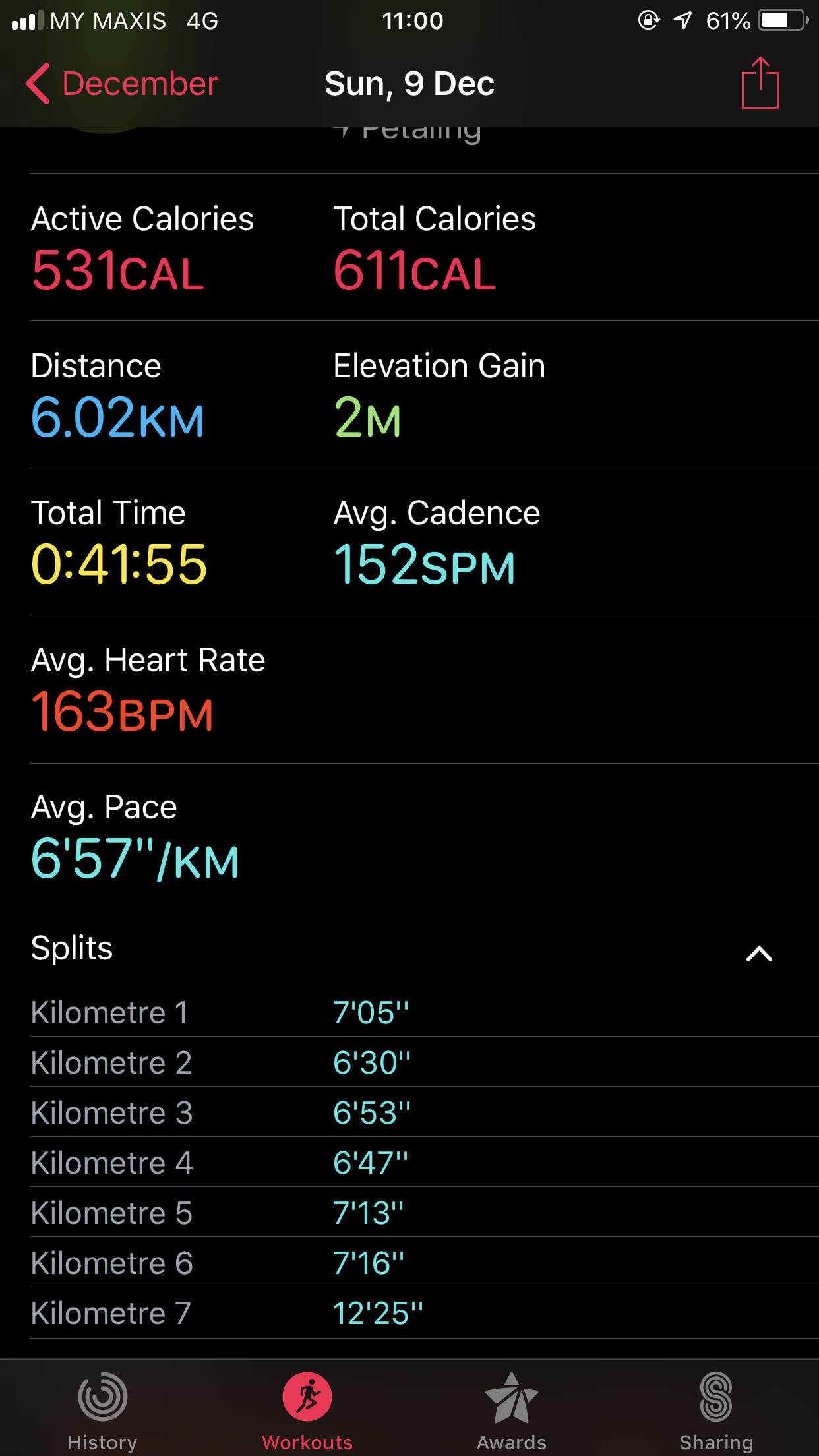Share this workout summary

[x=760, y=83]
